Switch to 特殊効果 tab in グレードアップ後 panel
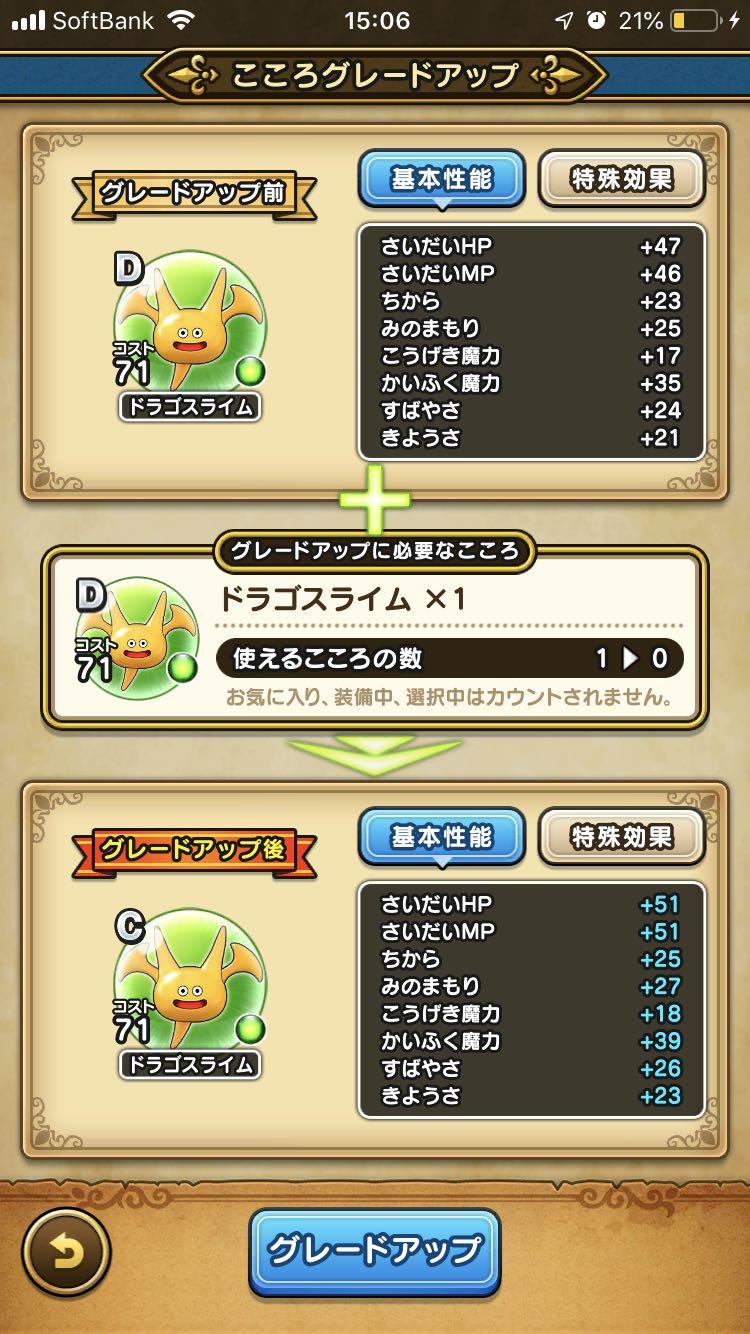 621,837
